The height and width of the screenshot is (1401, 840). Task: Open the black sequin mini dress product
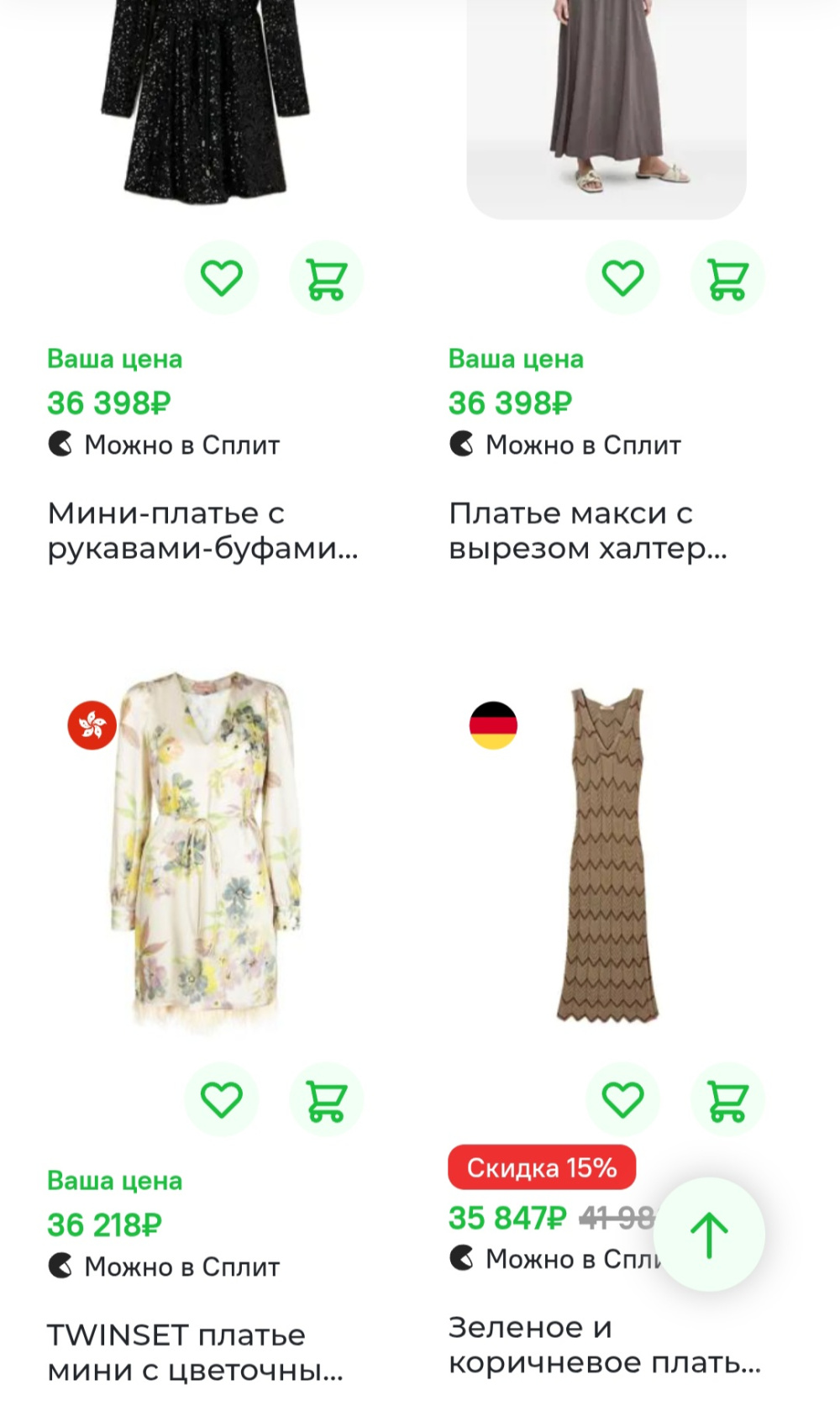click(206, 101)
